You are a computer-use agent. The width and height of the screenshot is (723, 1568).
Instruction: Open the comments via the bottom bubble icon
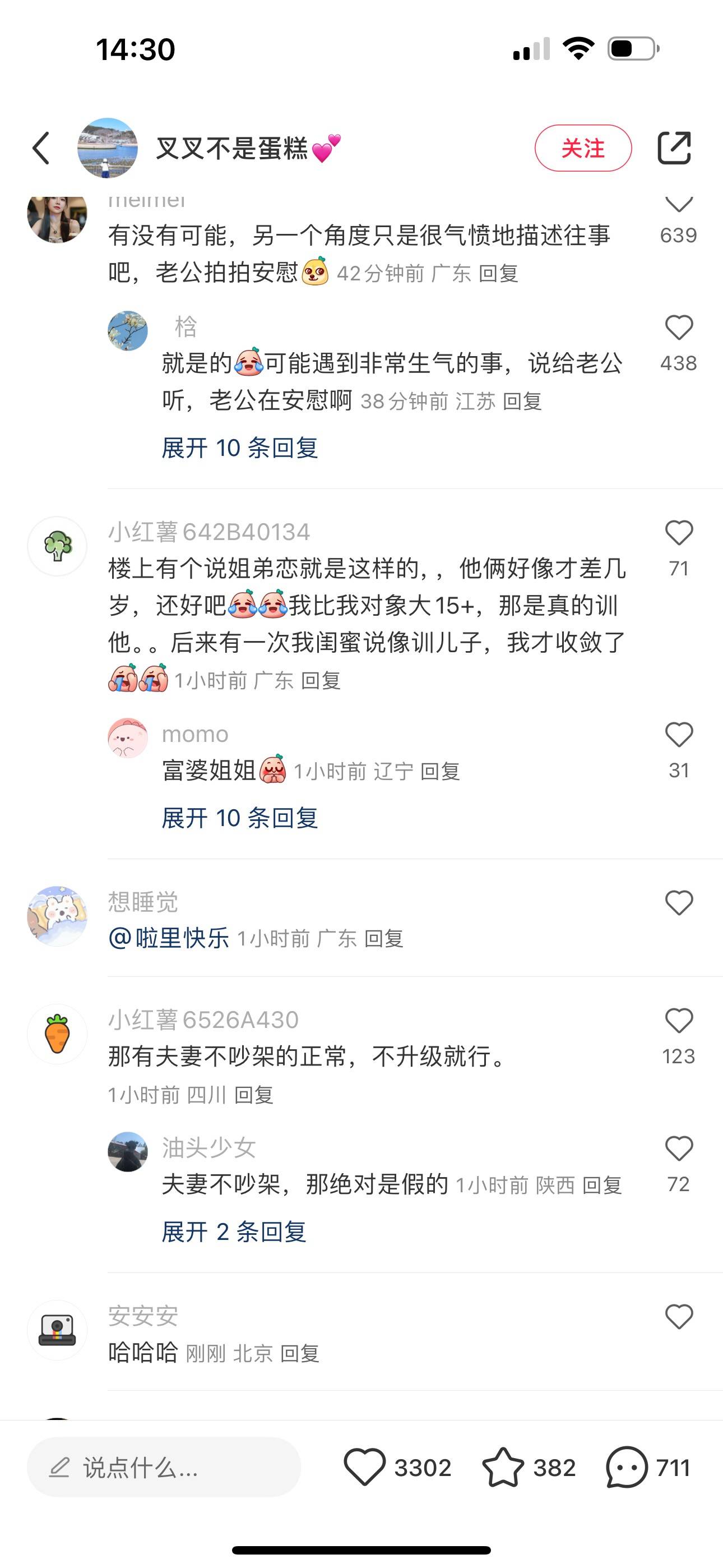pos(627,1467)
